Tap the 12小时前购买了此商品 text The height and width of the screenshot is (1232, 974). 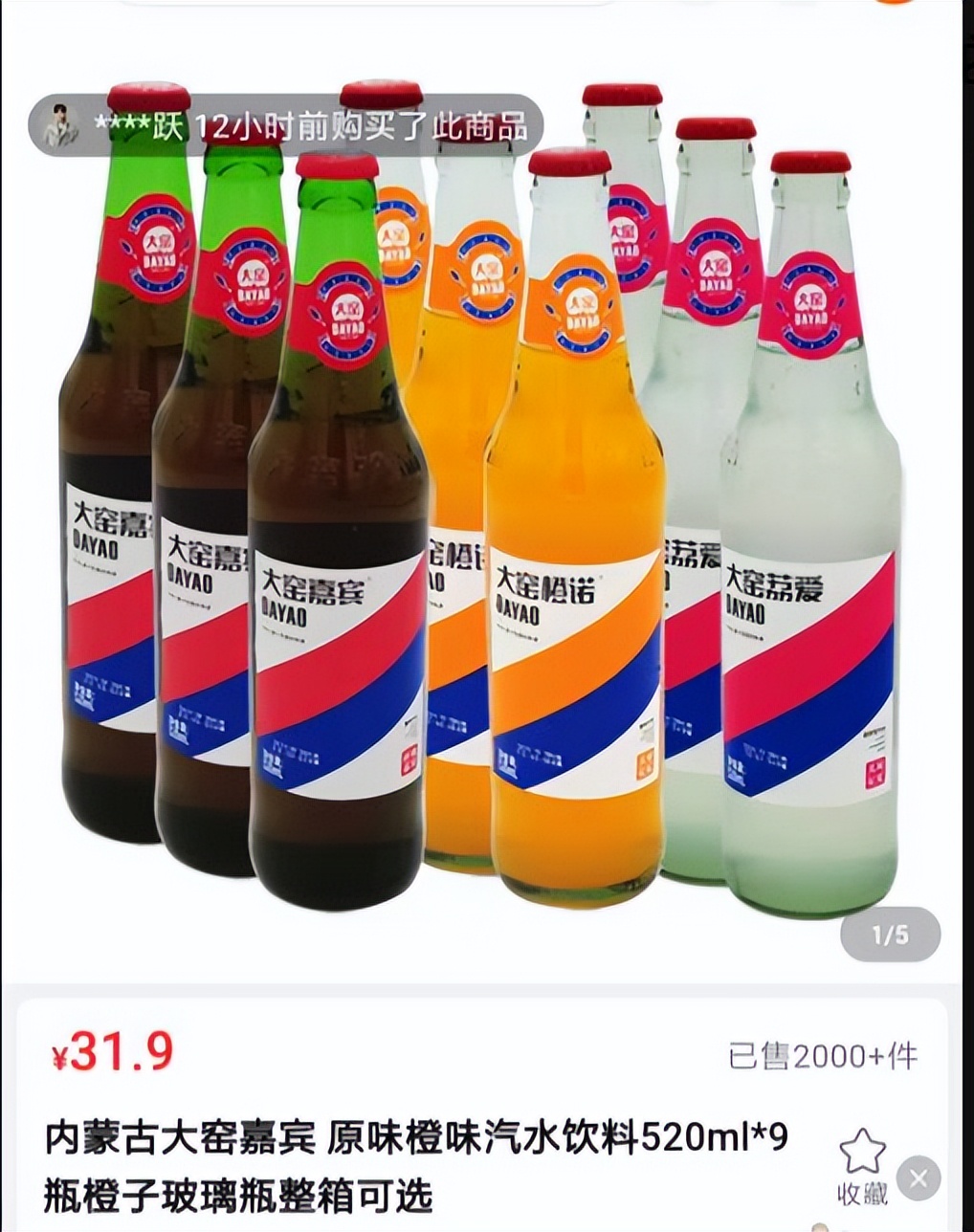coord(354,124)
